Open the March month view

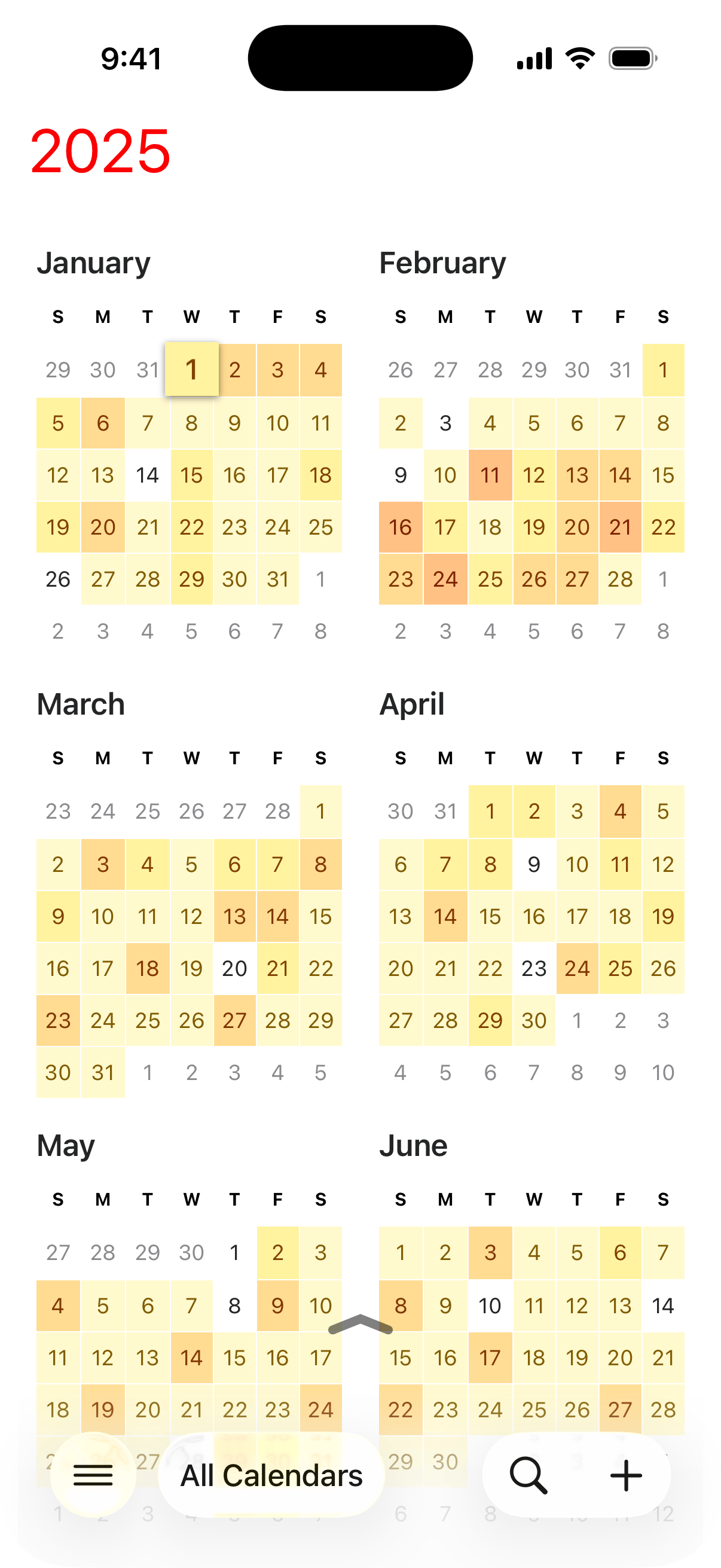coord(81,705)
